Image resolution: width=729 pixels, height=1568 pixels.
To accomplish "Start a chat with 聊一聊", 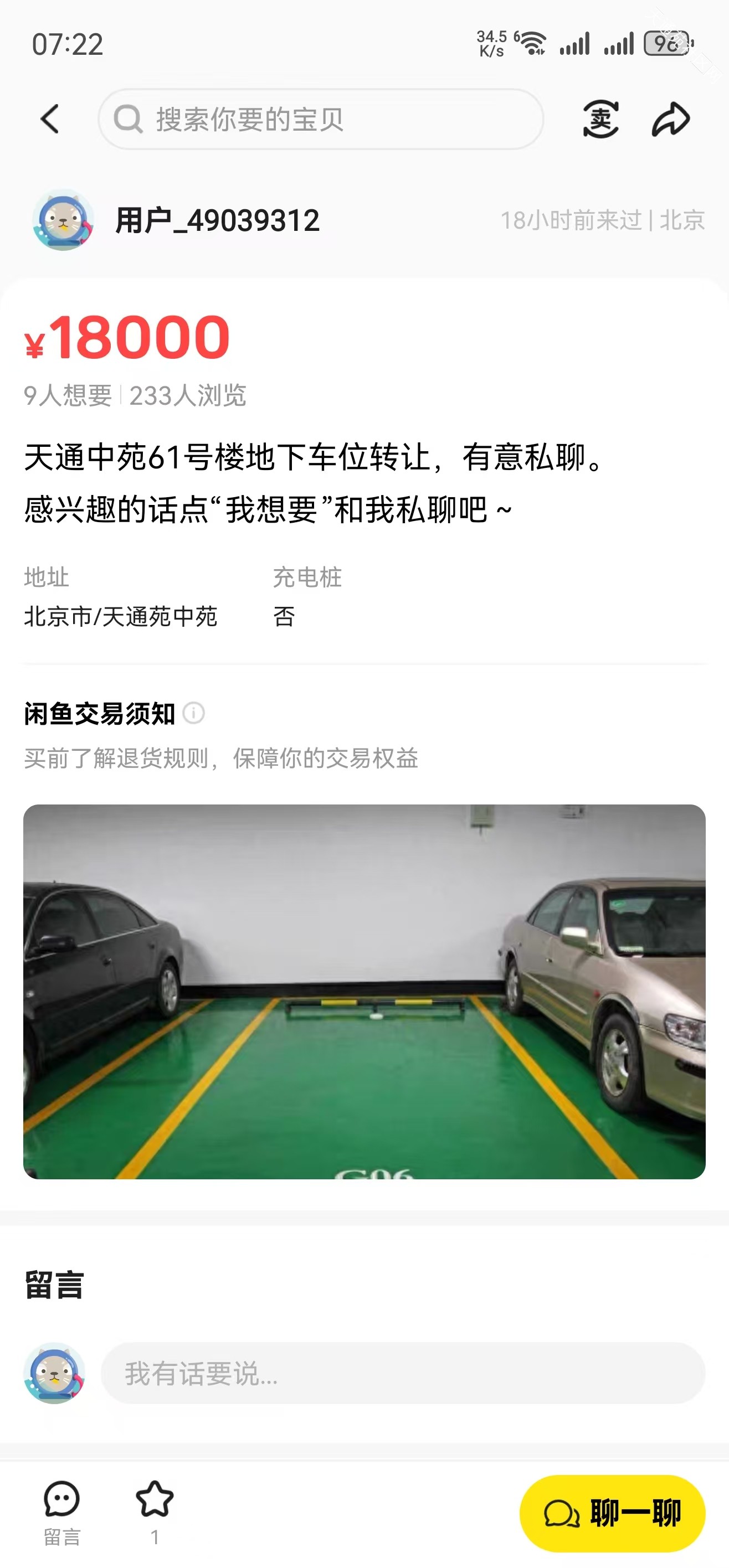I will click(612, 1513).
